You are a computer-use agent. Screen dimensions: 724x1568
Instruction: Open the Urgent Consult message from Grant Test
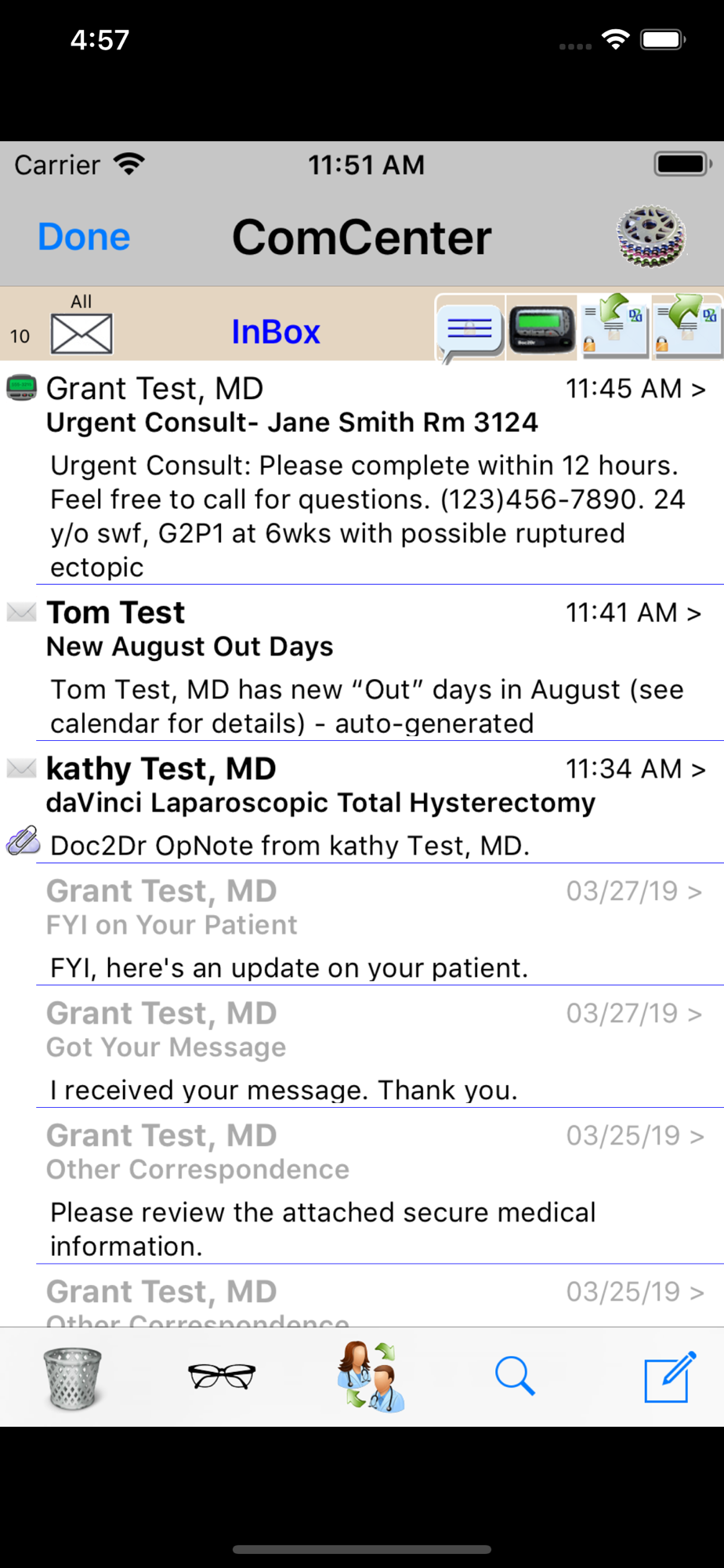pos(362,474)
